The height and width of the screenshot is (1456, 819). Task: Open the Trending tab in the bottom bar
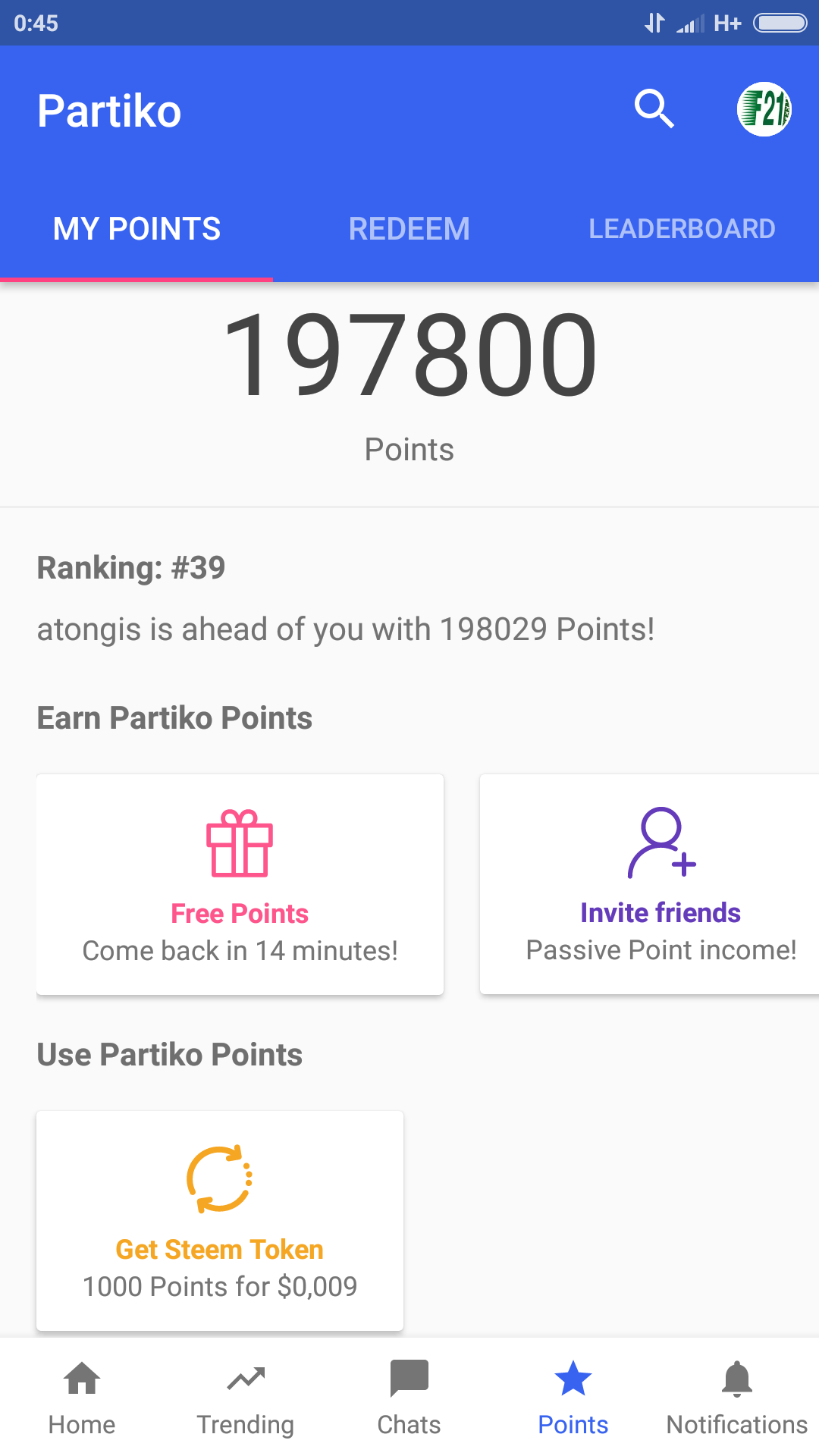click(x=246, y=1398)
